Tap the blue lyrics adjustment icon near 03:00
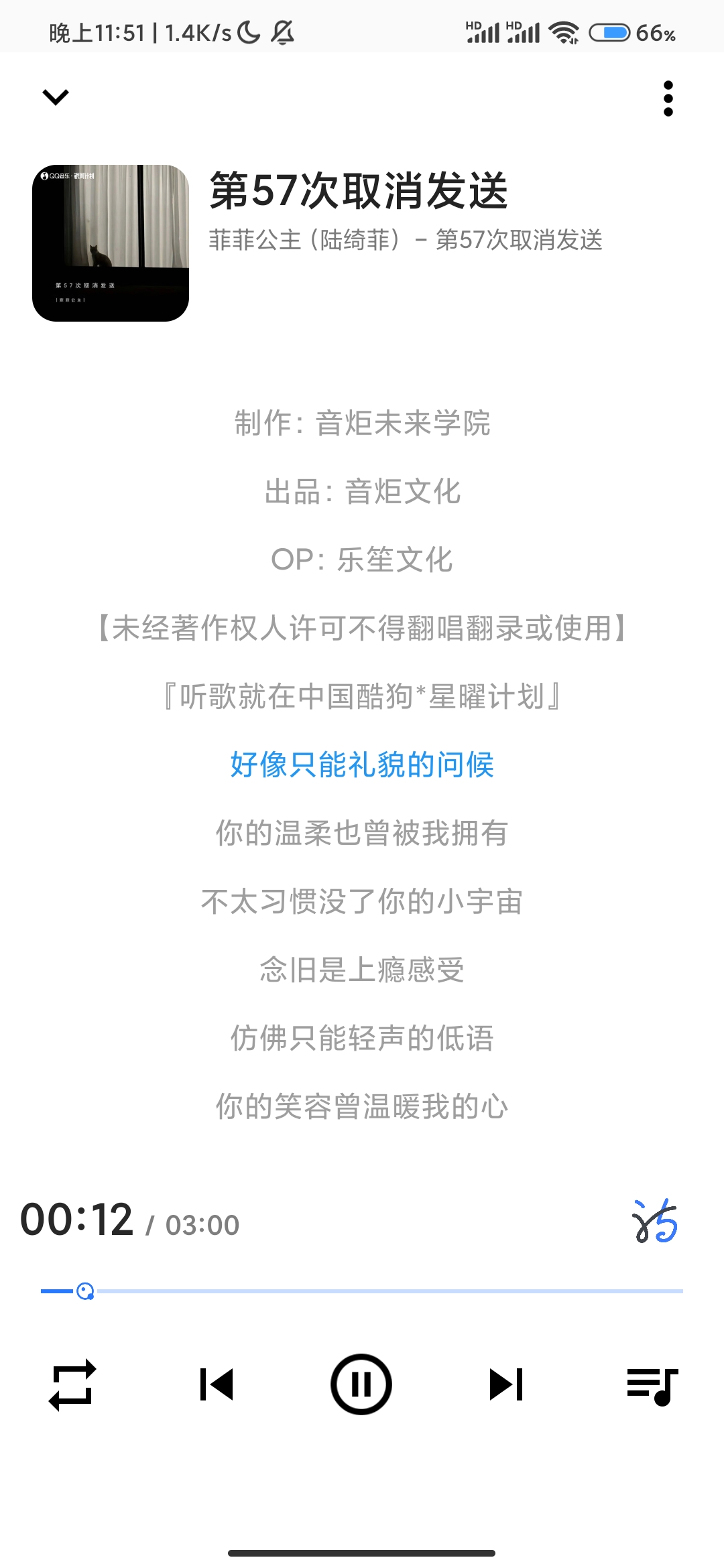 coord(654,1221)
